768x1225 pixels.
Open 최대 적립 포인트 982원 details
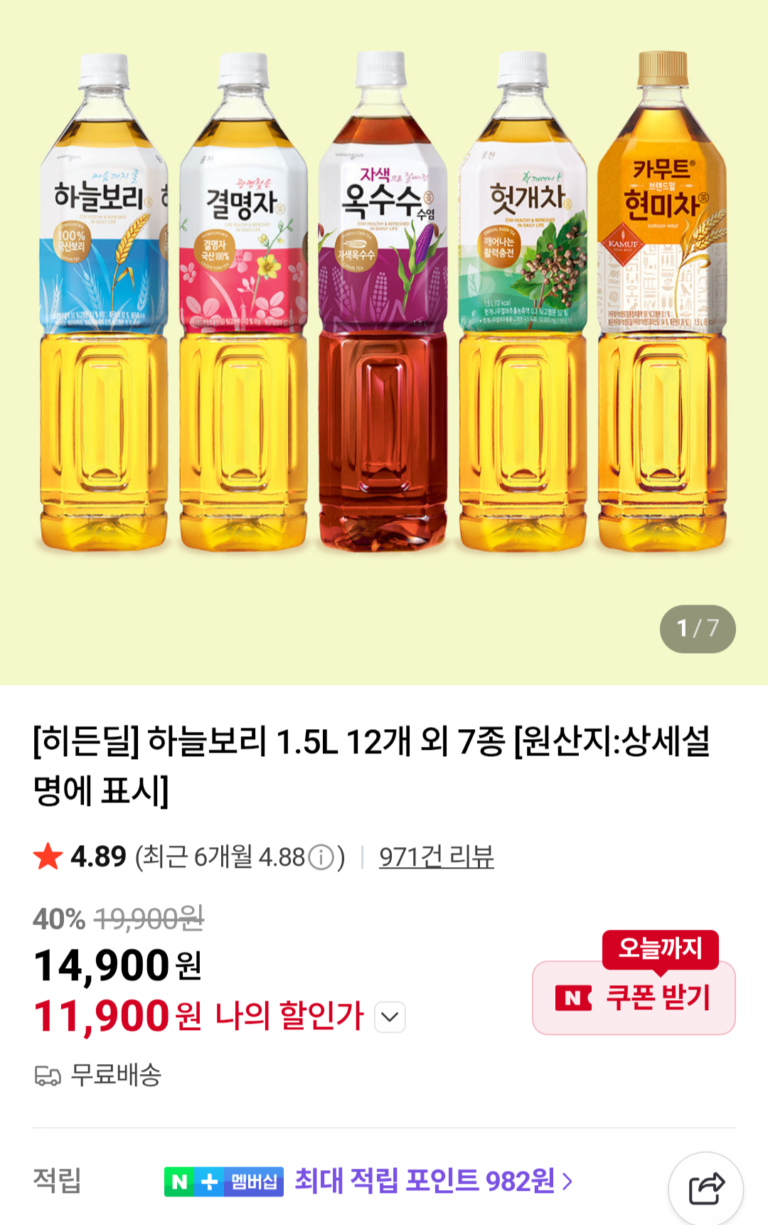[x=434, y=1181]
